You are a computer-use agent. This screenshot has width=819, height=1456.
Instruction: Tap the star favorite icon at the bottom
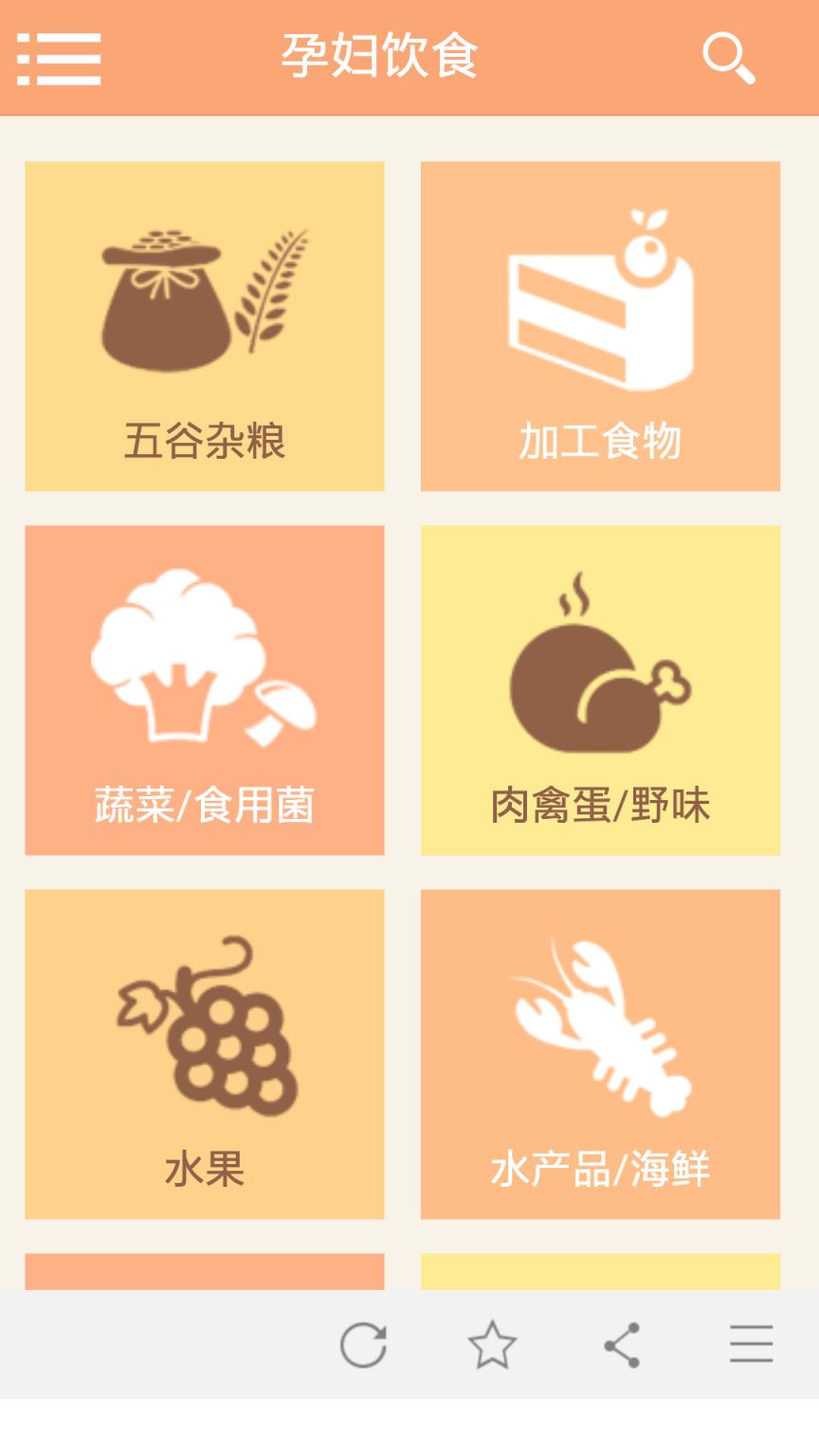[x=494, y=1345]
